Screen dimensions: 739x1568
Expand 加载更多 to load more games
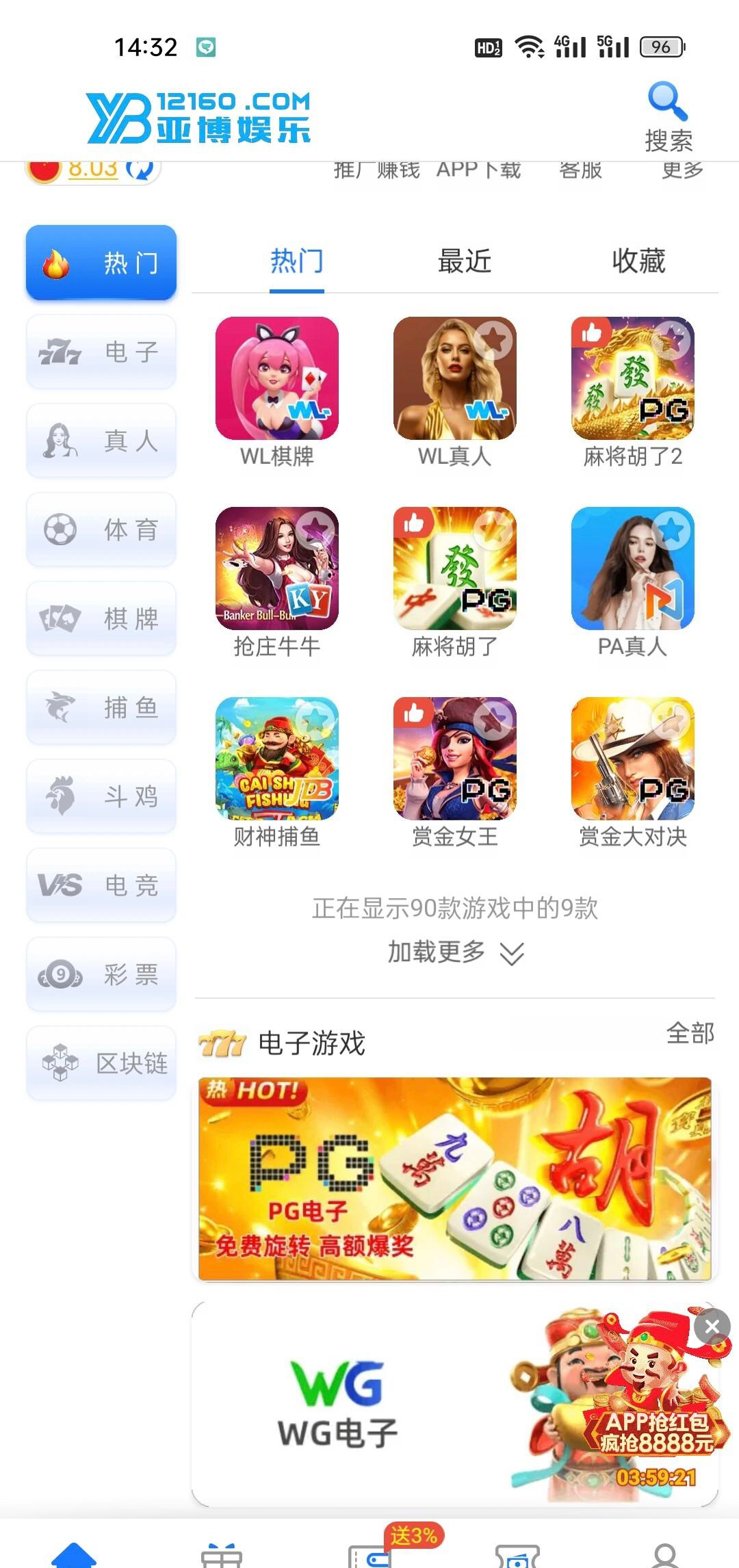pos(455,952)
